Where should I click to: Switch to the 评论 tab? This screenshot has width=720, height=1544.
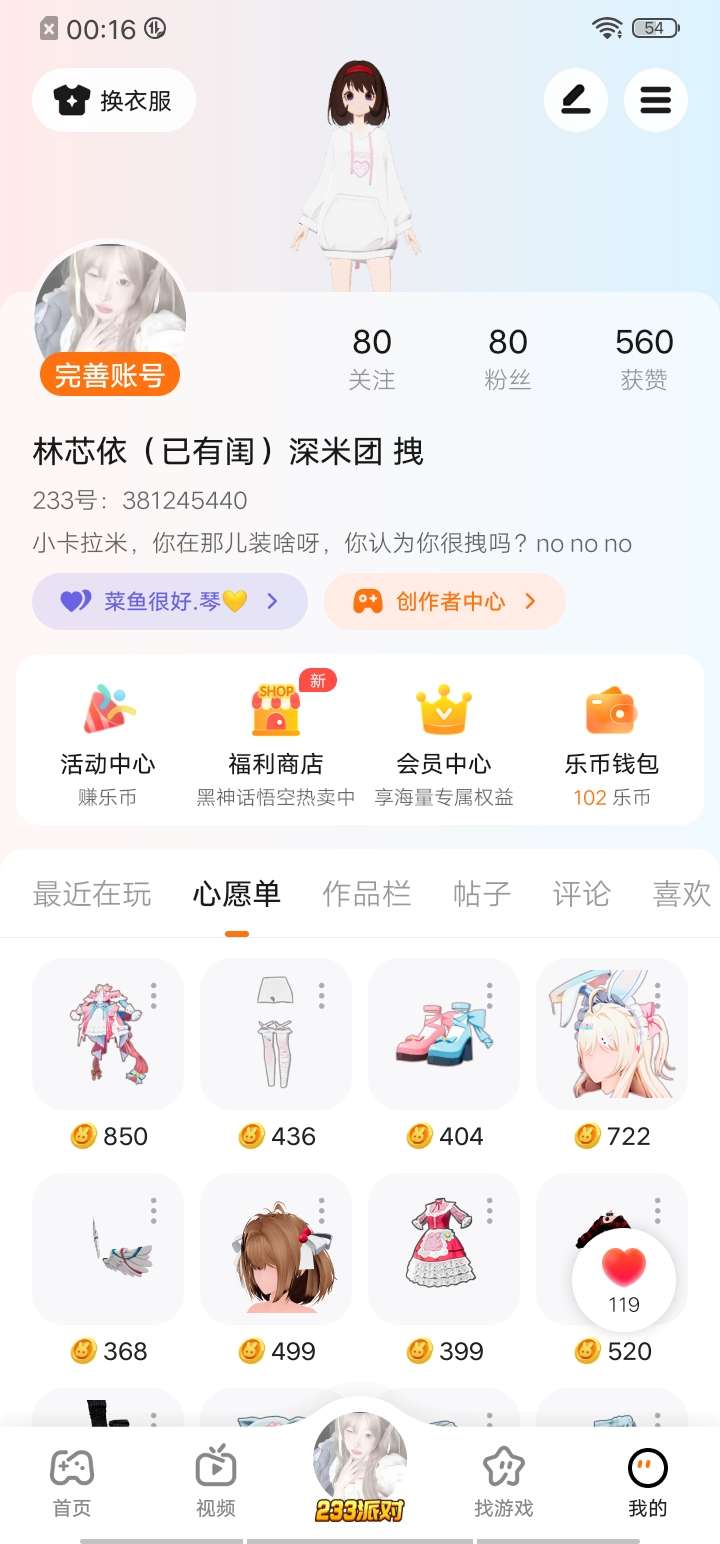pos(581,893)
